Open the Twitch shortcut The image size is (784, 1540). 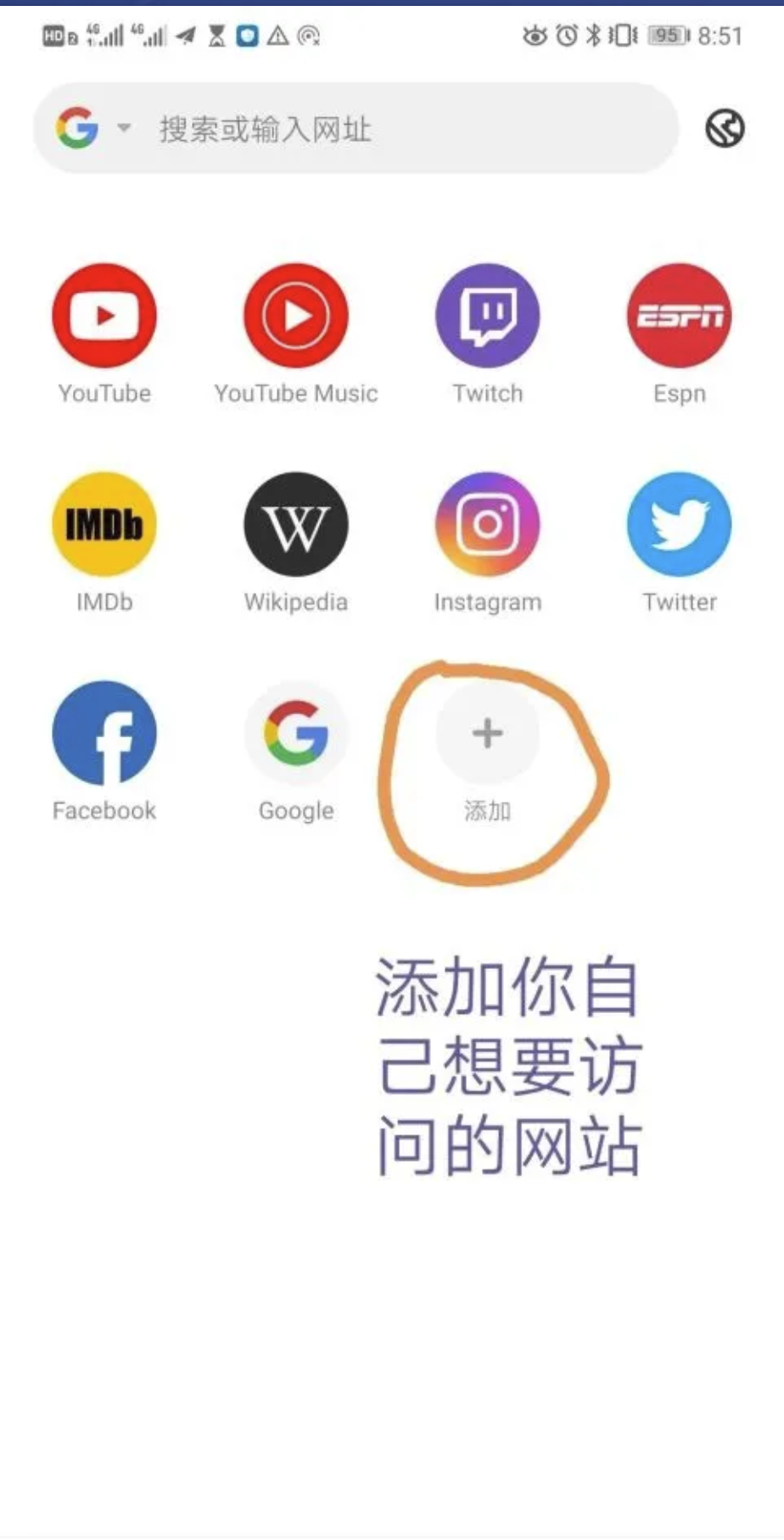point(488,316)
